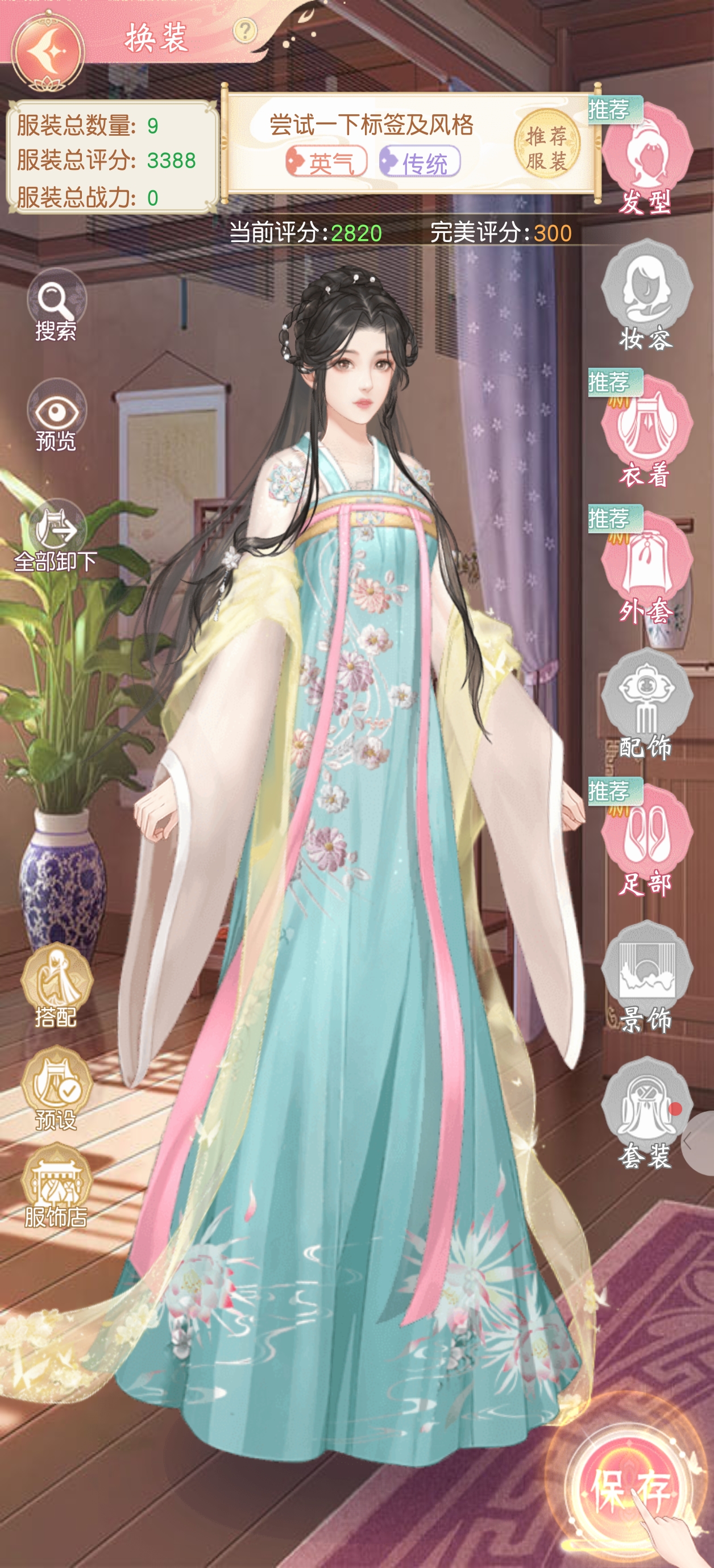Open 搜索 search

click(56, 306)
